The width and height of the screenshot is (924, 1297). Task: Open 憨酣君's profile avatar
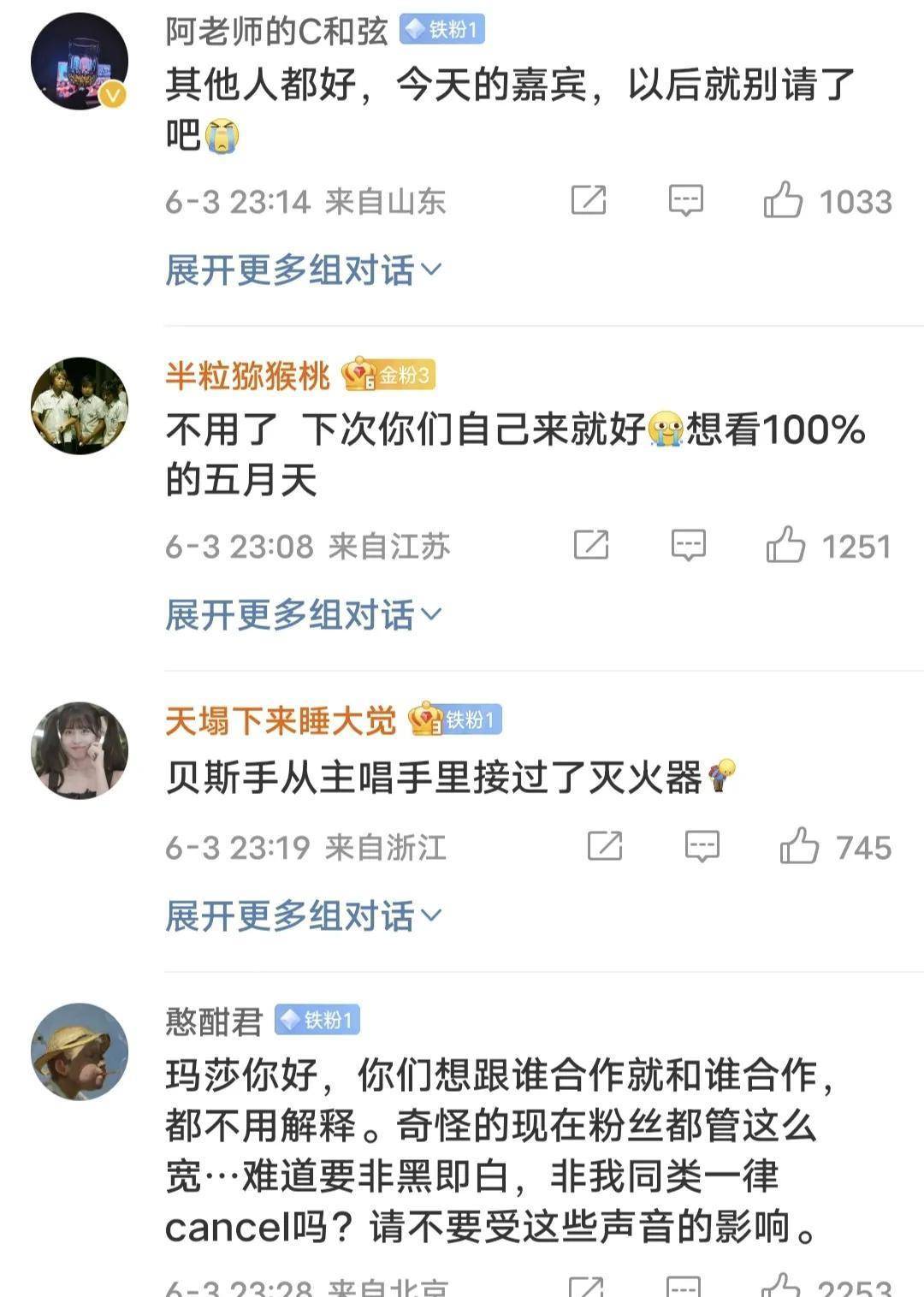[x=79, y=1051]
